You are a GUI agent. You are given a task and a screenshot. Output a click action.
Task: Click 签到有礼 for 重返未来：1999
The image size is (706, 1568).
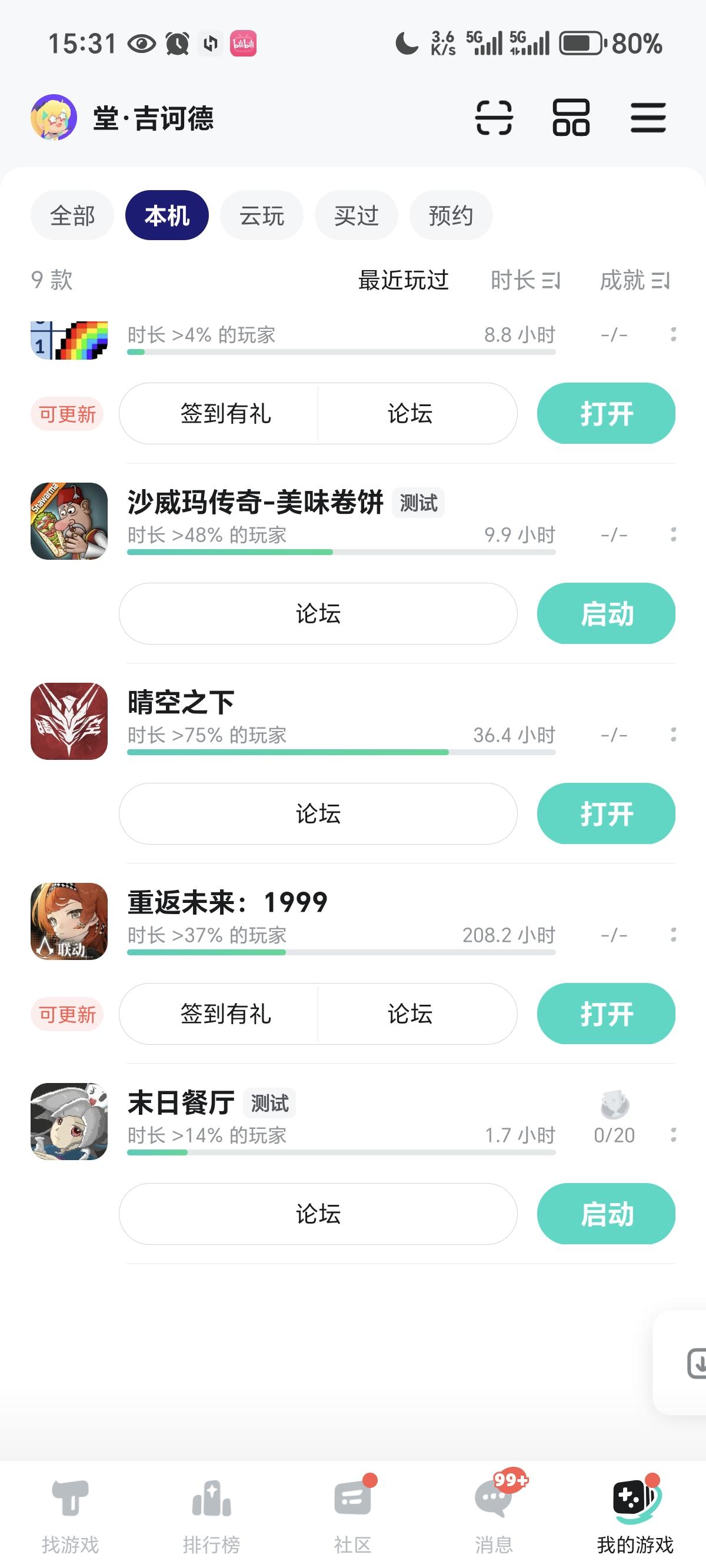pyautogui.click(x=226, y=1014)
